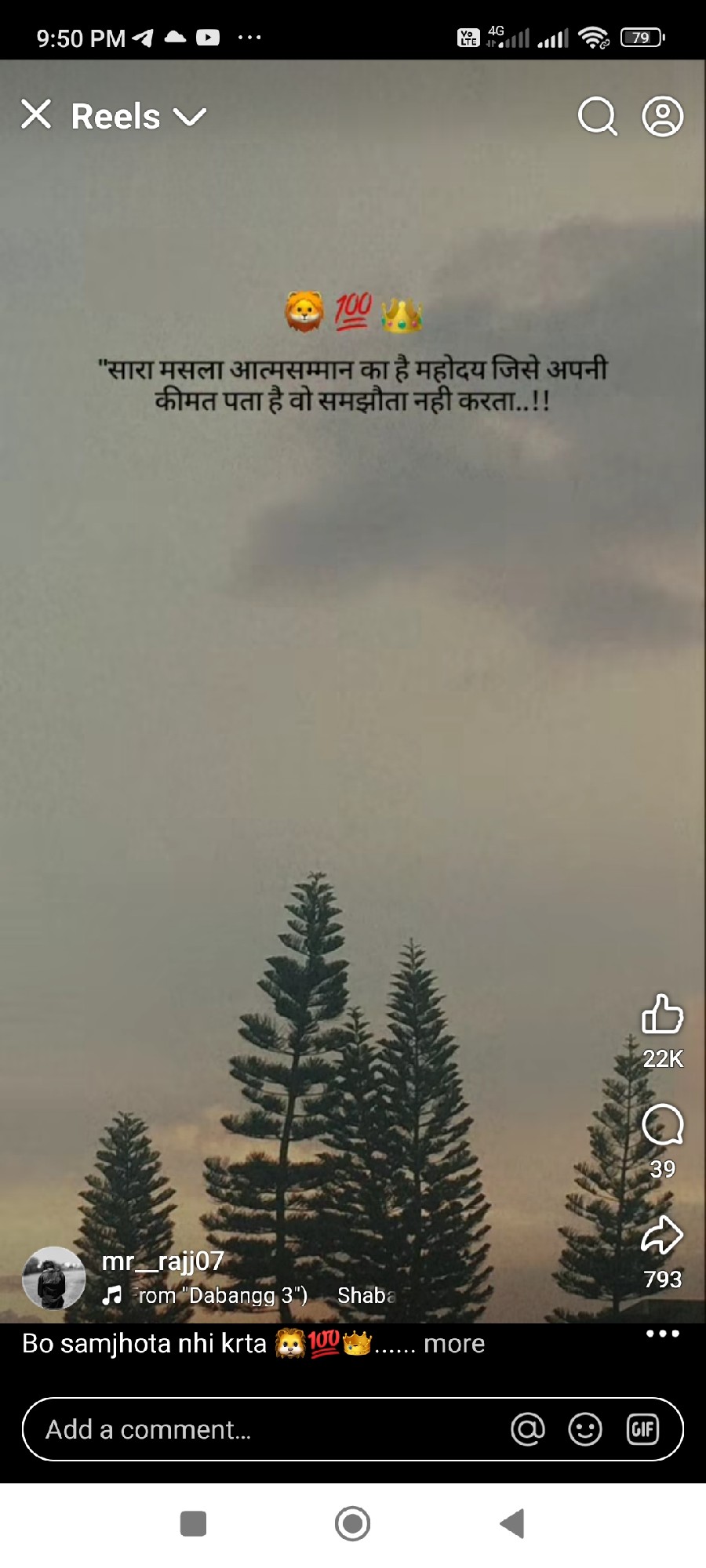706x1568 pixels.
Task: Click the profile camera icon top right
Action: tap(663, 116)
